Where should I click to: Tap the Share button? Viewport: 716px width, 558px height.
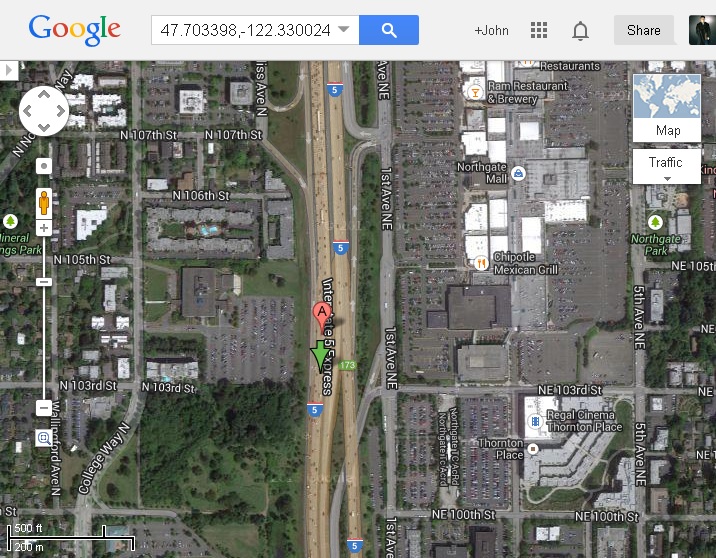[643, 30]
